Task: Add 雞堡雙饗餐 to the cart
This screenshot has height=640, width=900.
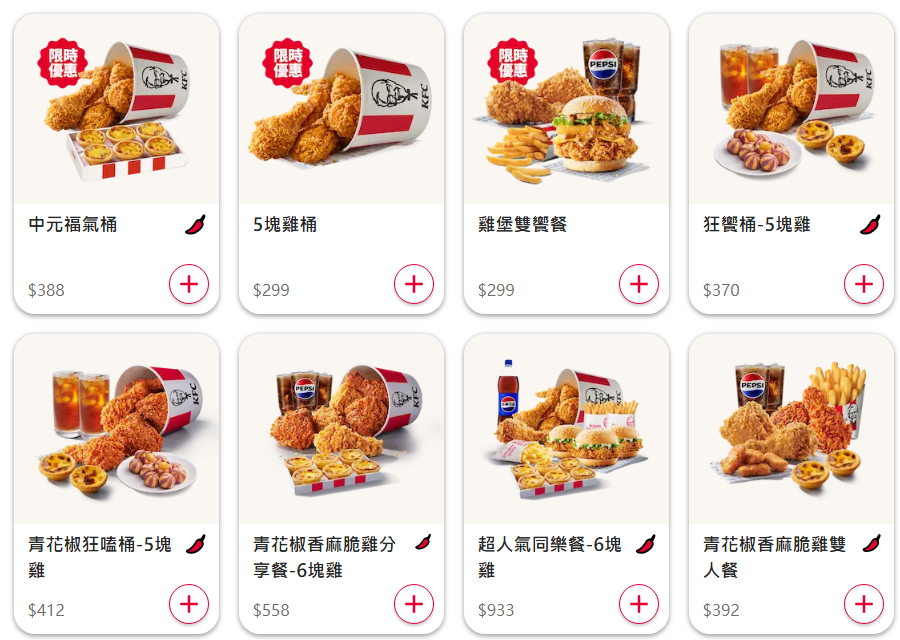Action: (x=639, y=284)
